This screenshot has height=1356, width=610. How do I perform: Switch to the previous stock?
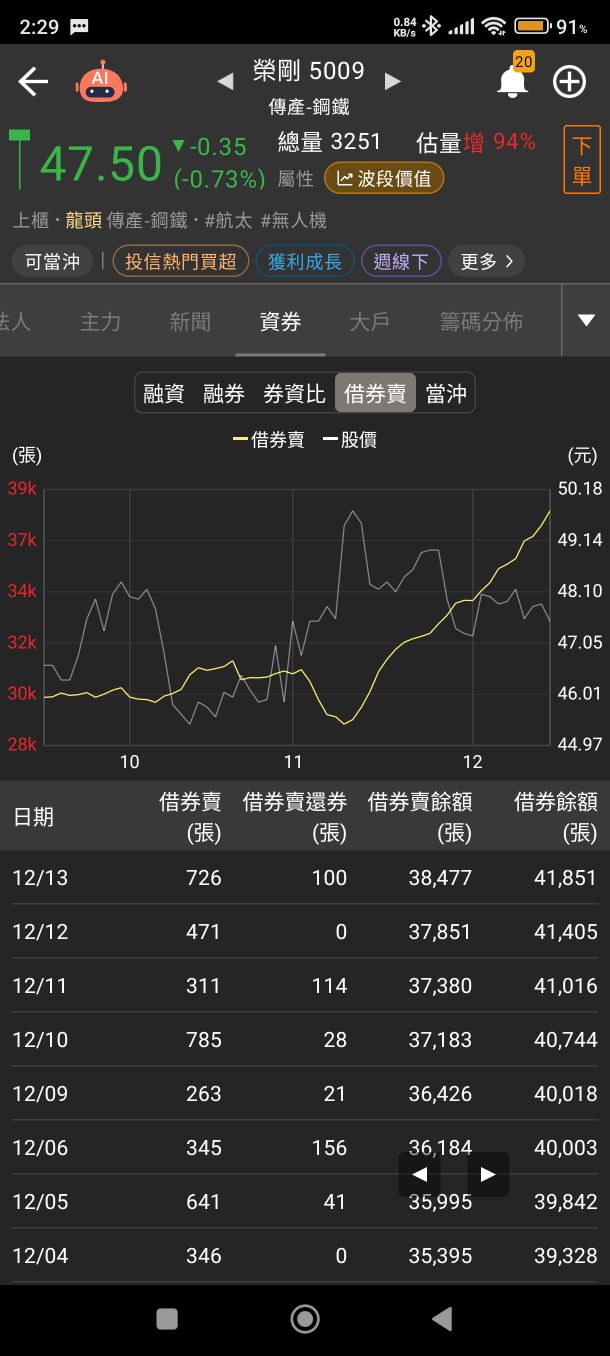(x=225, y=82)
